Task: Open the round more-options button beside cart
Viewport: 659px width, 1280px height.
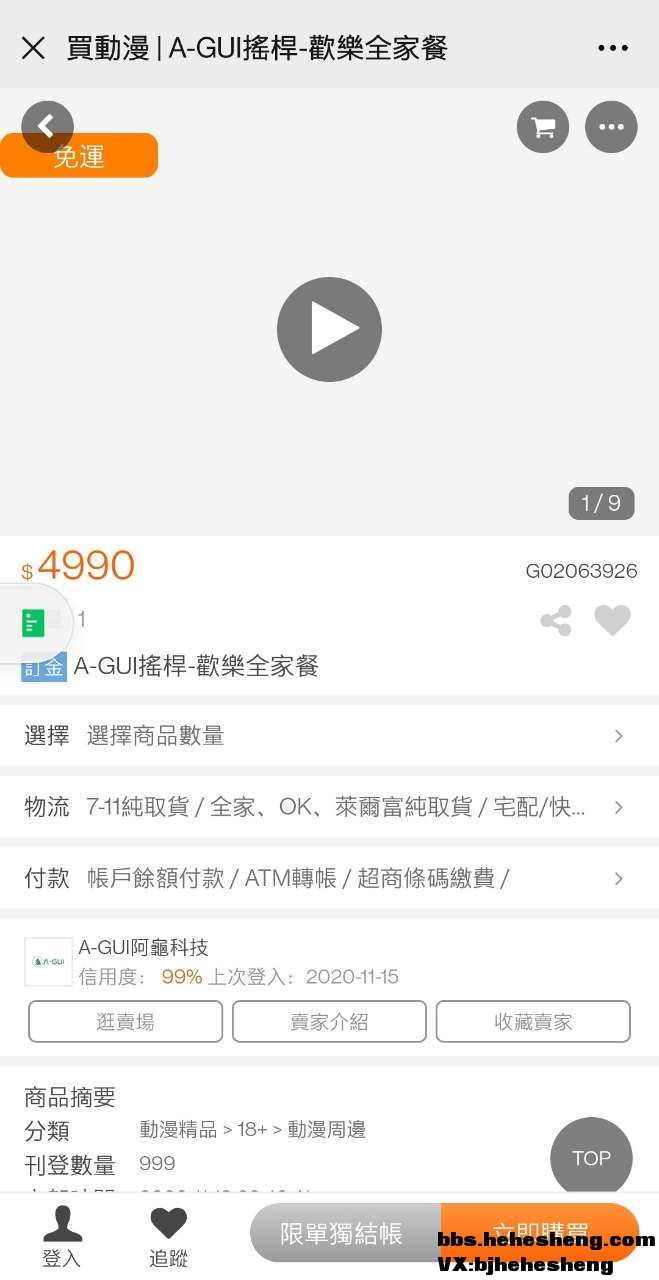Action: [x=611, y=127]
